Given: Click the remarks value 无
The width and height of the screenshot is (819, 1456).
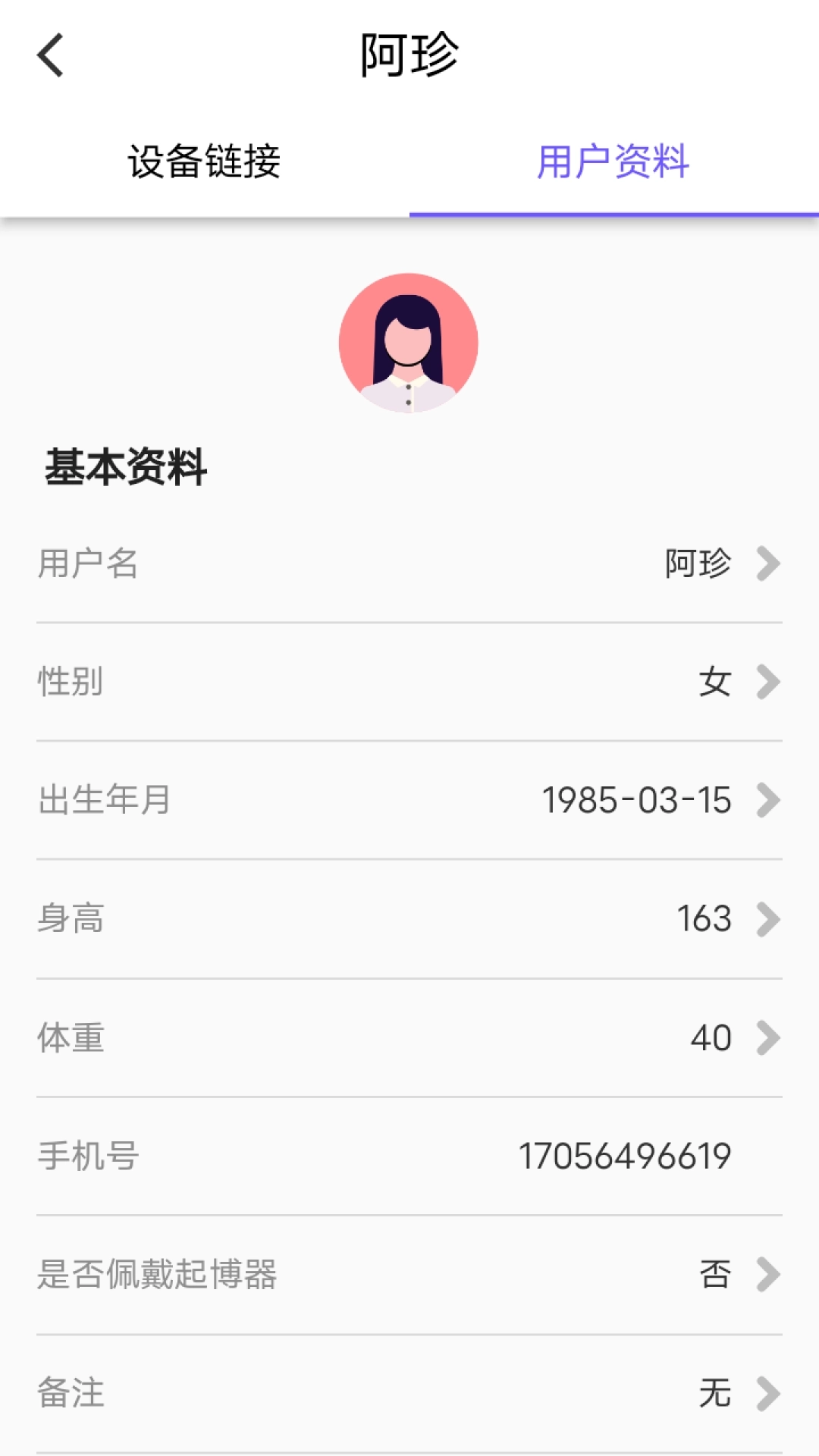Looking at the screenshot, I should pyautogui.click(x=713, y=1392).
